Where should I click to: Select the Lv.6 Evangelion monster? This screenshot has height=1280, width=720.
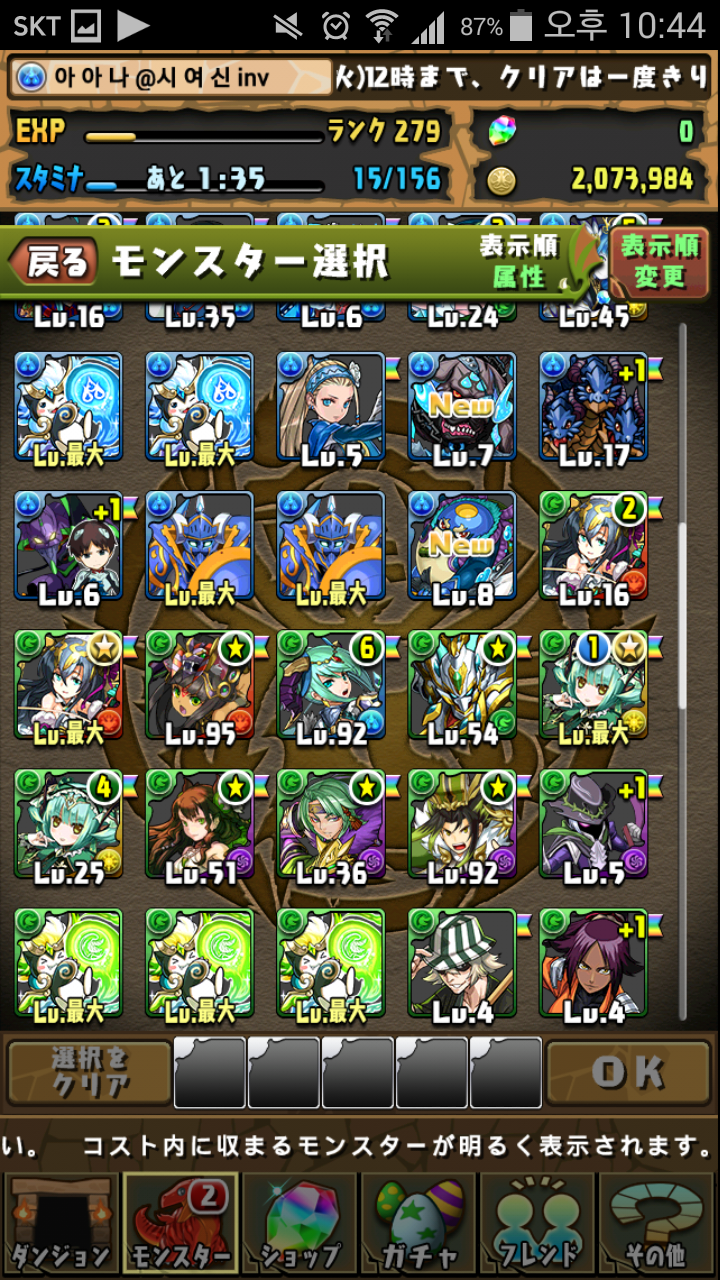[x=69, y=547]
